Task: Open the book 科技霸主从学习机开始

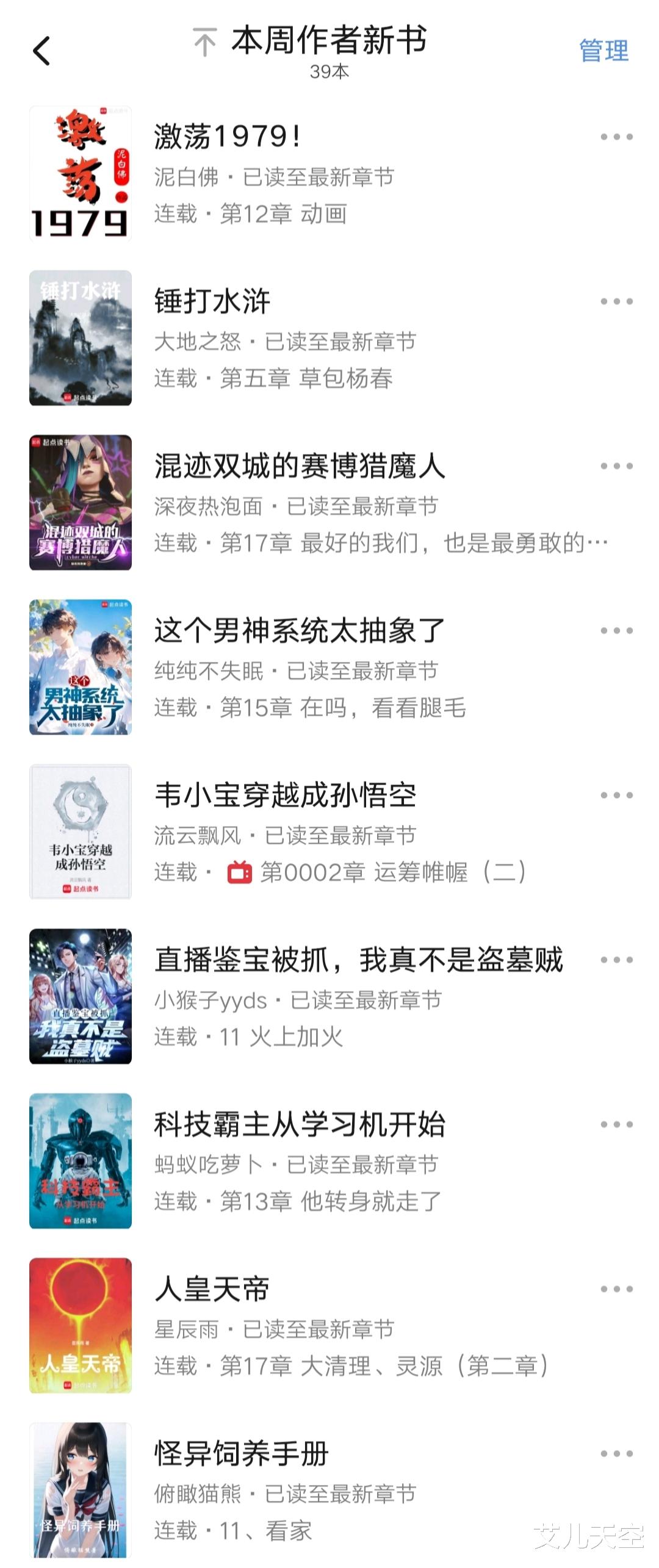Action: click(299, 1124)
